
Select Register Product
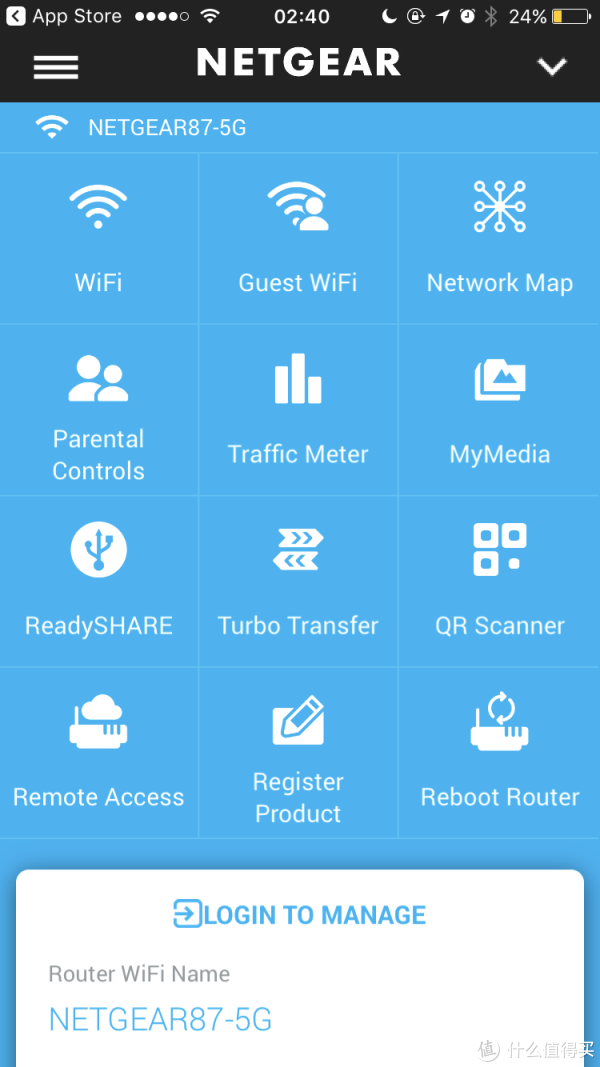coord(298,753)
